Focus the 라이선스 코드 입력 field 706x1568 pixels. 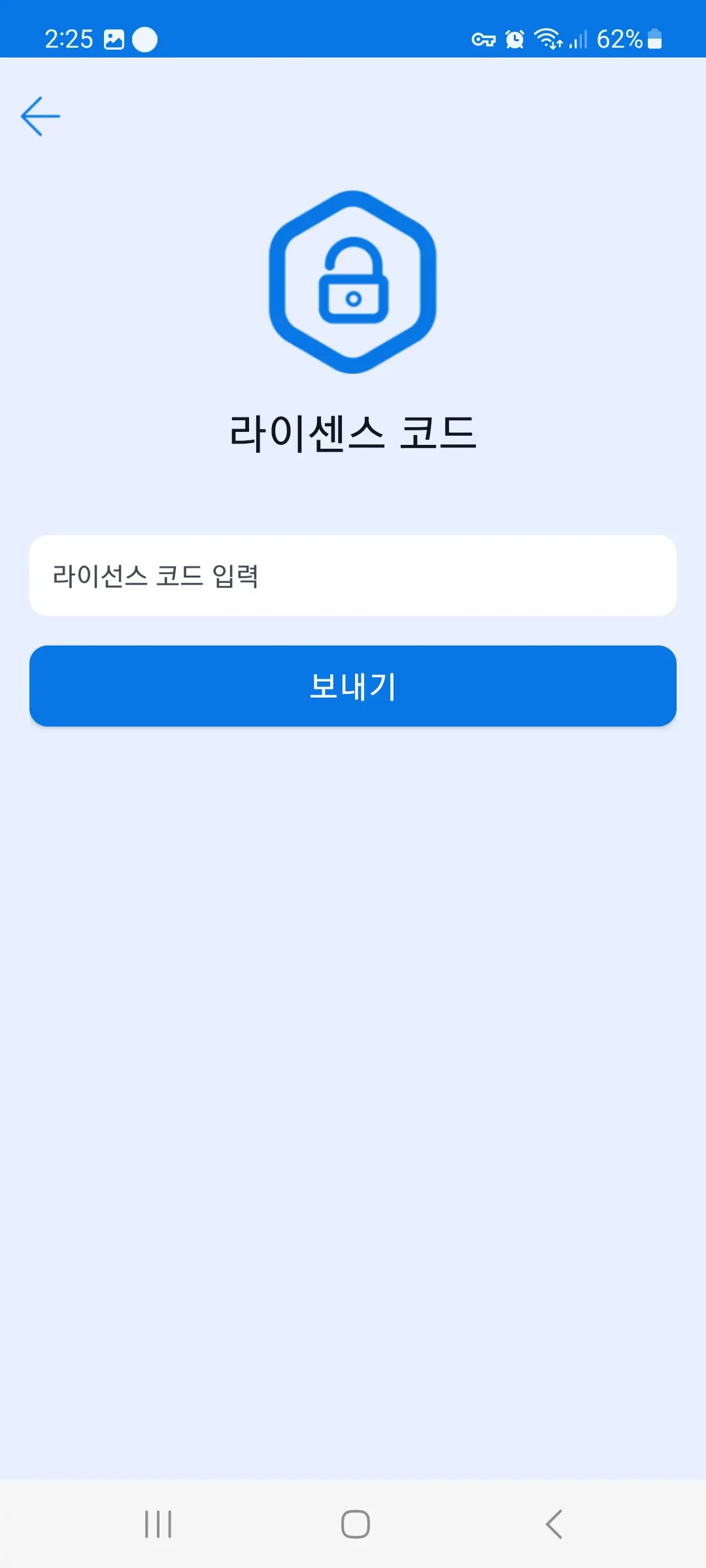click(353, 576)
